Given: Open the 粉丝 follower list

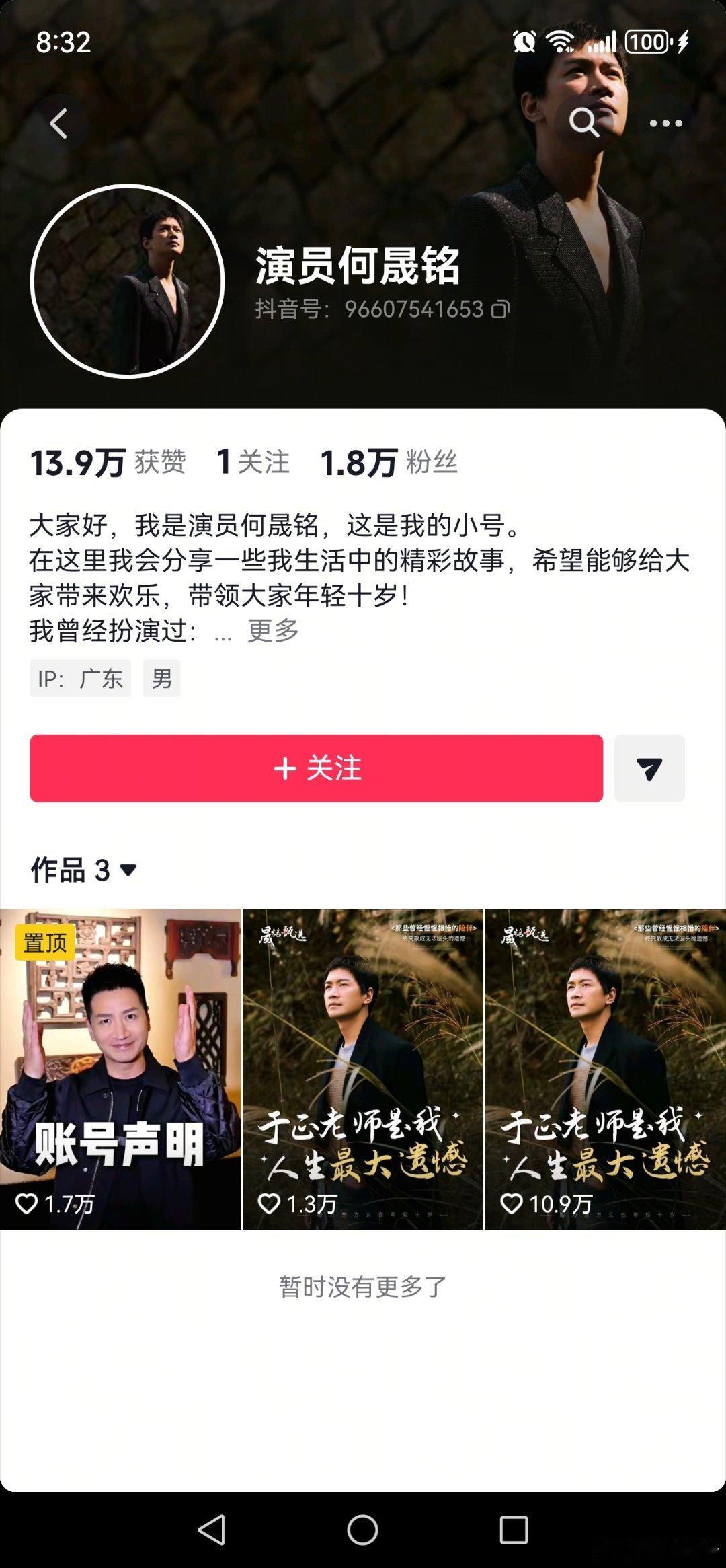Looking at the screenshot, I should pyautogui.click(x=389, y=462).
